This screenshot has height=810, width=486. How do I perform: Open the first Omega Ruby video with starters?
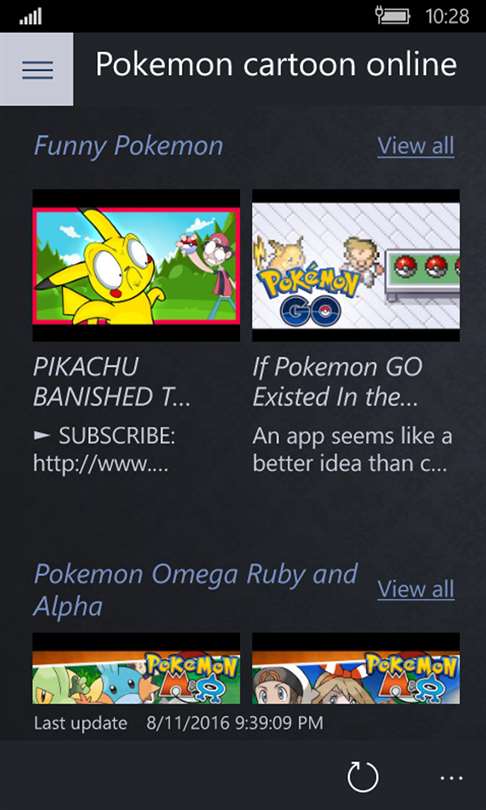click(x=136, y=668)
